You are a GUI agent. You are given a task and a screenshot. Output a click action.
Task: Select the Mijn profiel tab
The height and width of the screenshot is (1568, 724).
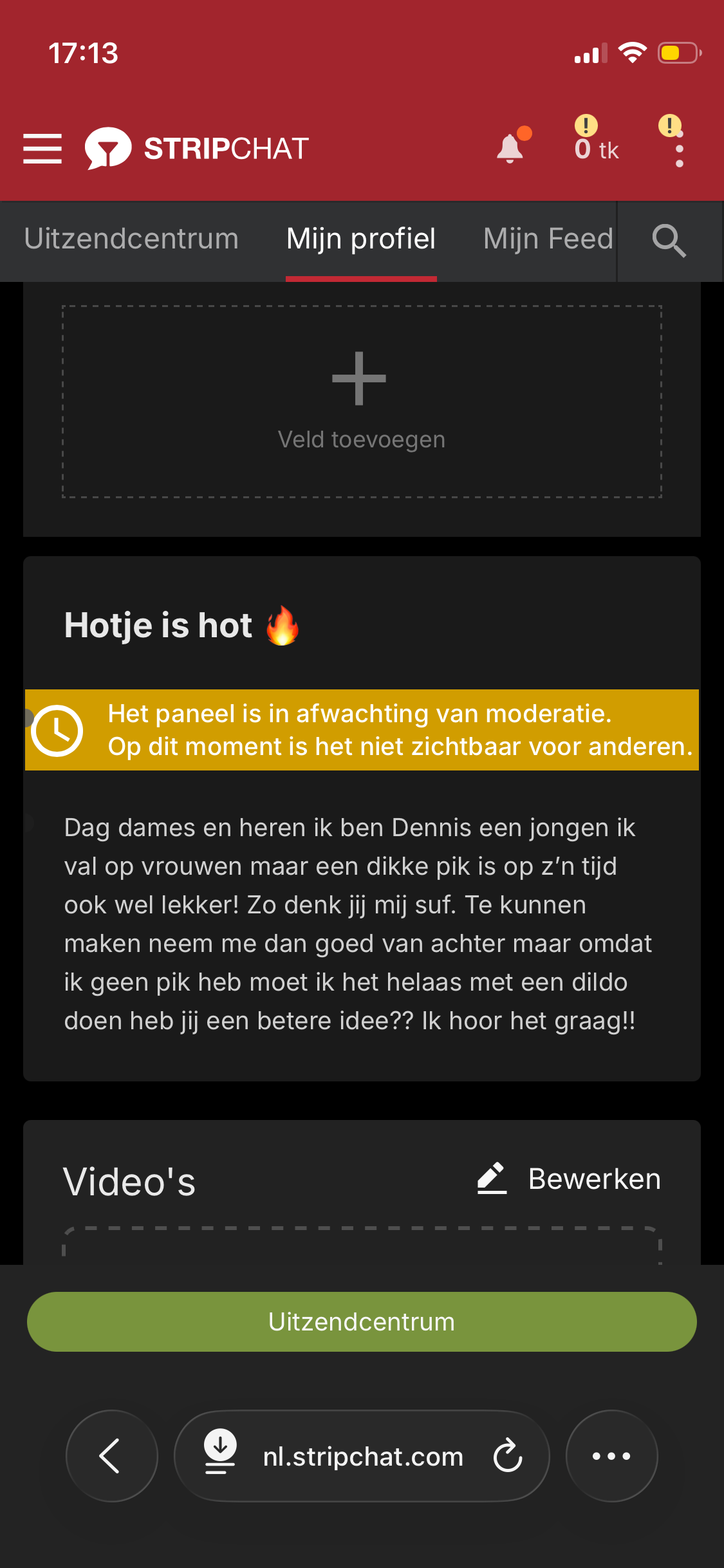click(361, 239)
